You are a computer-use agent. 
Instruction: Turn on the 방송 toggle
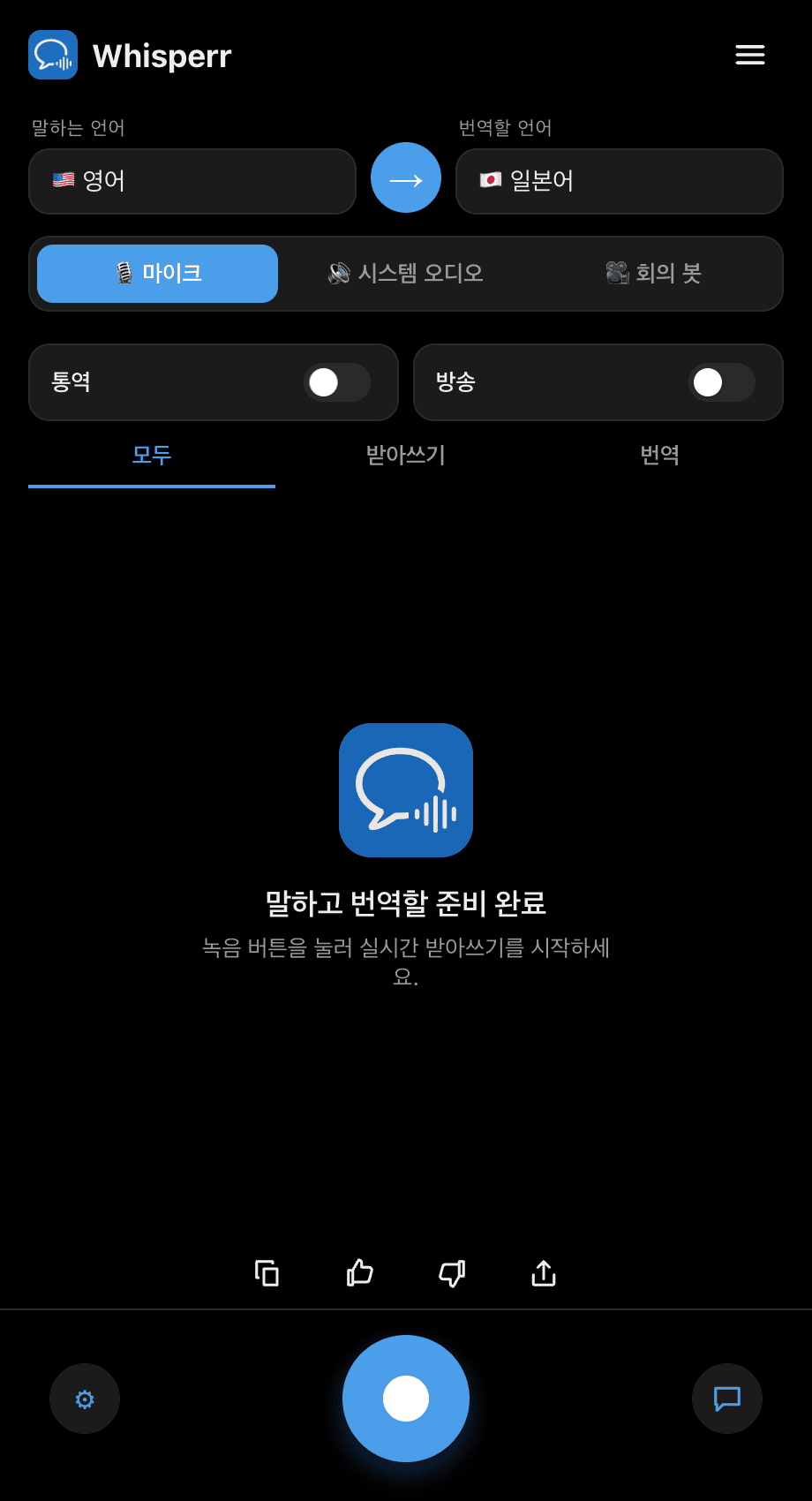point(722,382)
